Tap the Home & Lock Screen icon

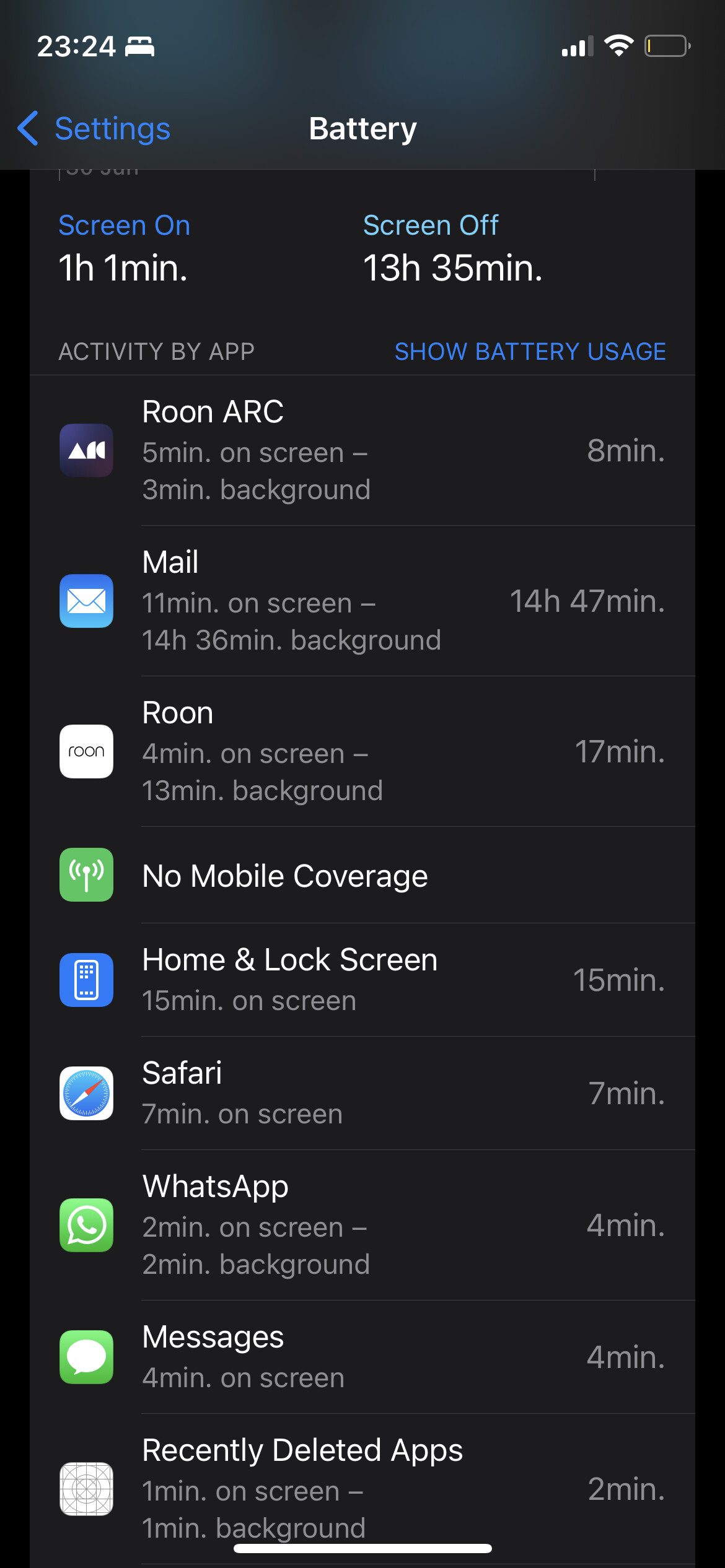86,980
